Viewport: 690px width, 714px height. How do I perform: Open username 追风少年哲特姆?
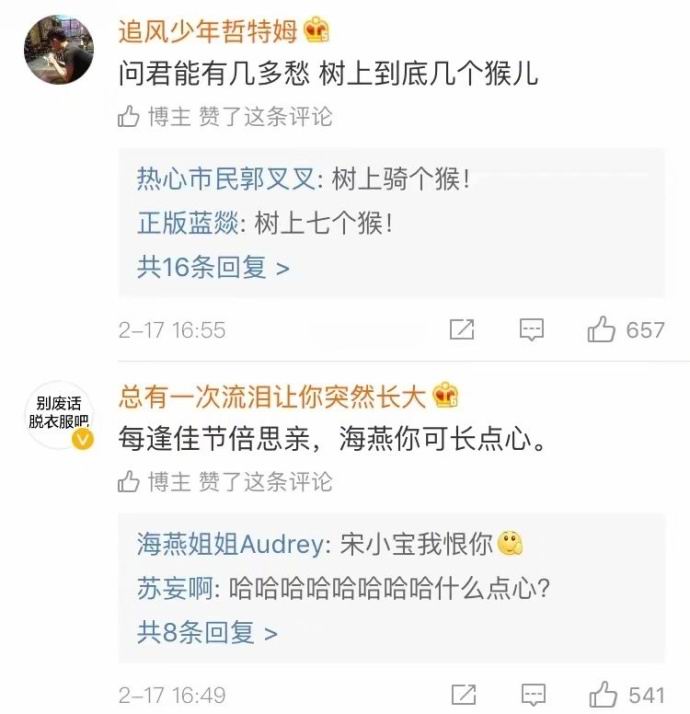pyautogui.click(x=208, y=31)
